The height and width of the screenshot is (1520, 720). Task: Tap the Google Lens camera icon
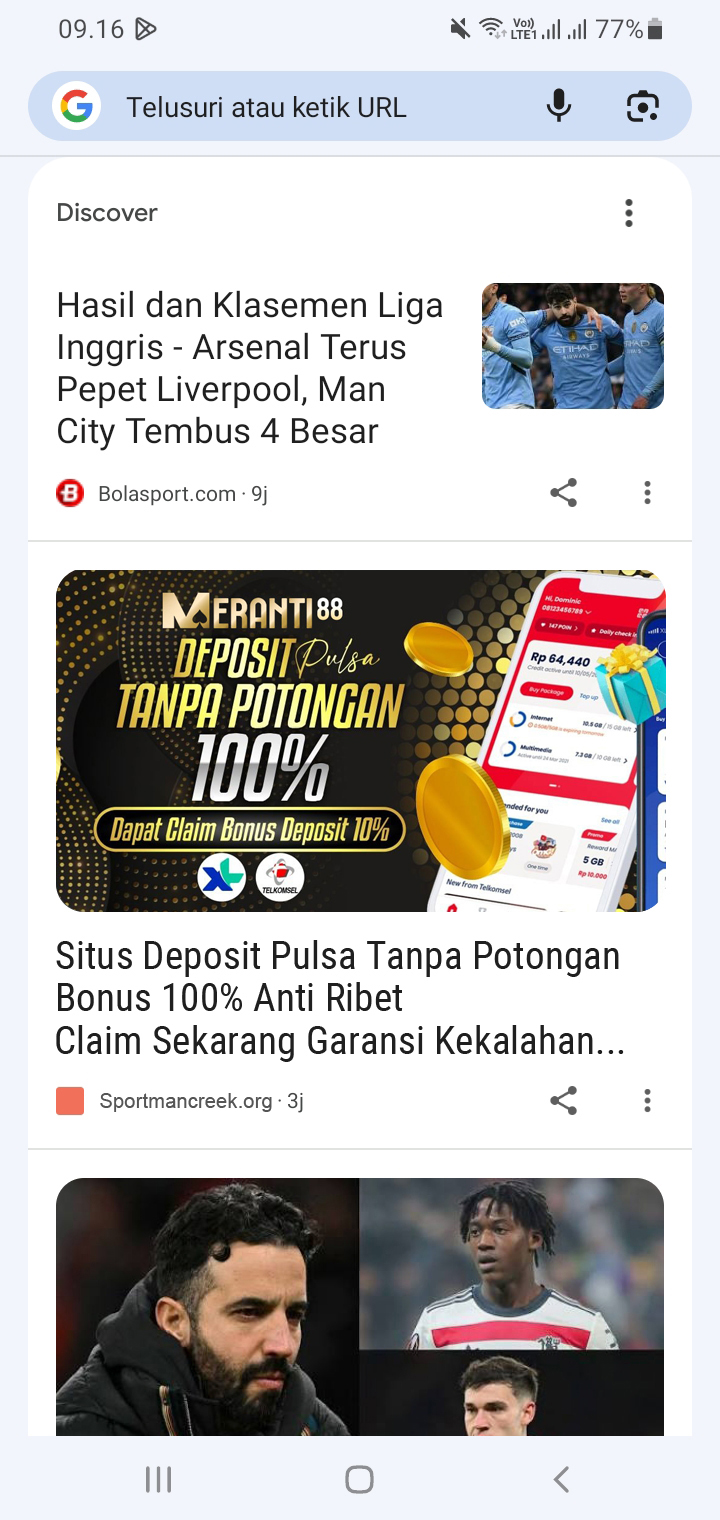644,106
